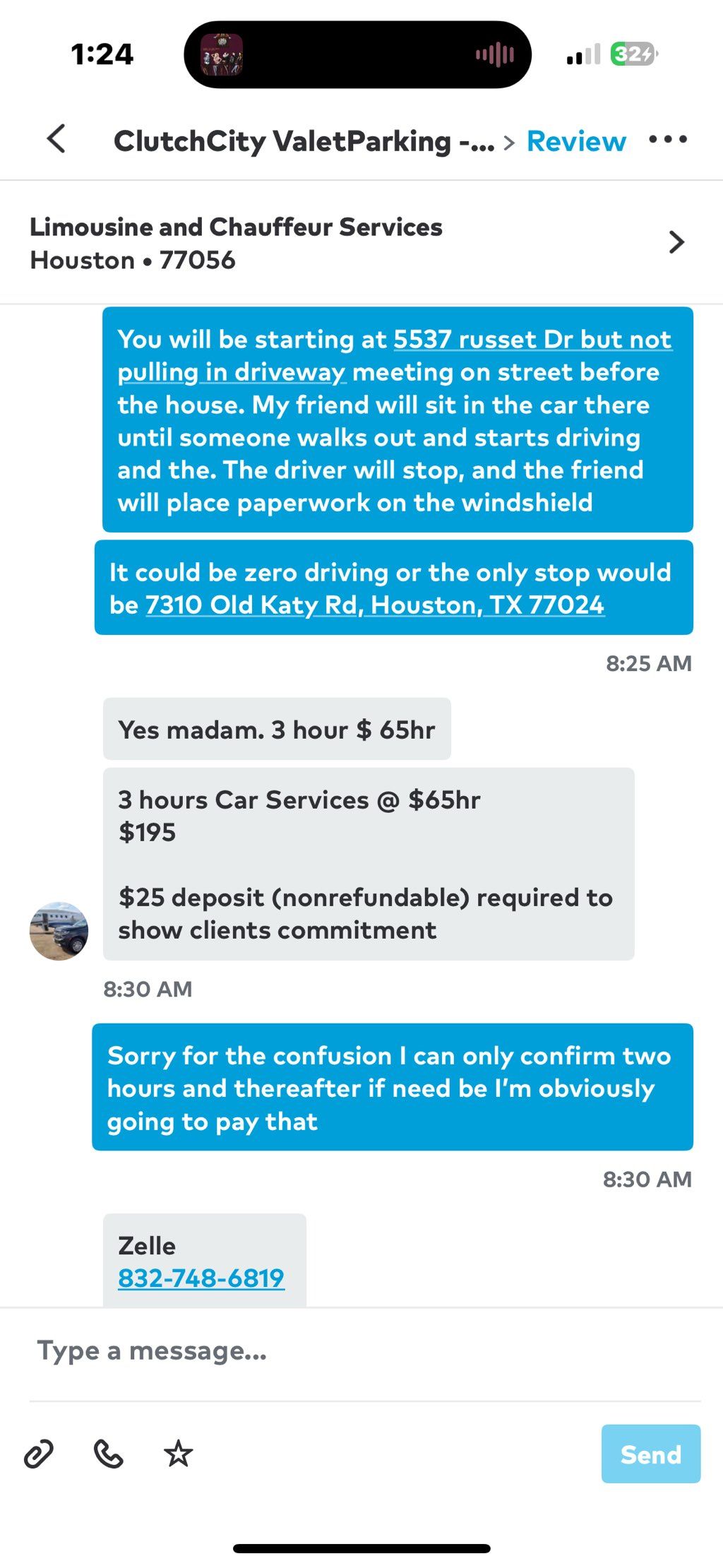Open ClutchCity ValetParking profile title
723x1568 pixels.
304,141
